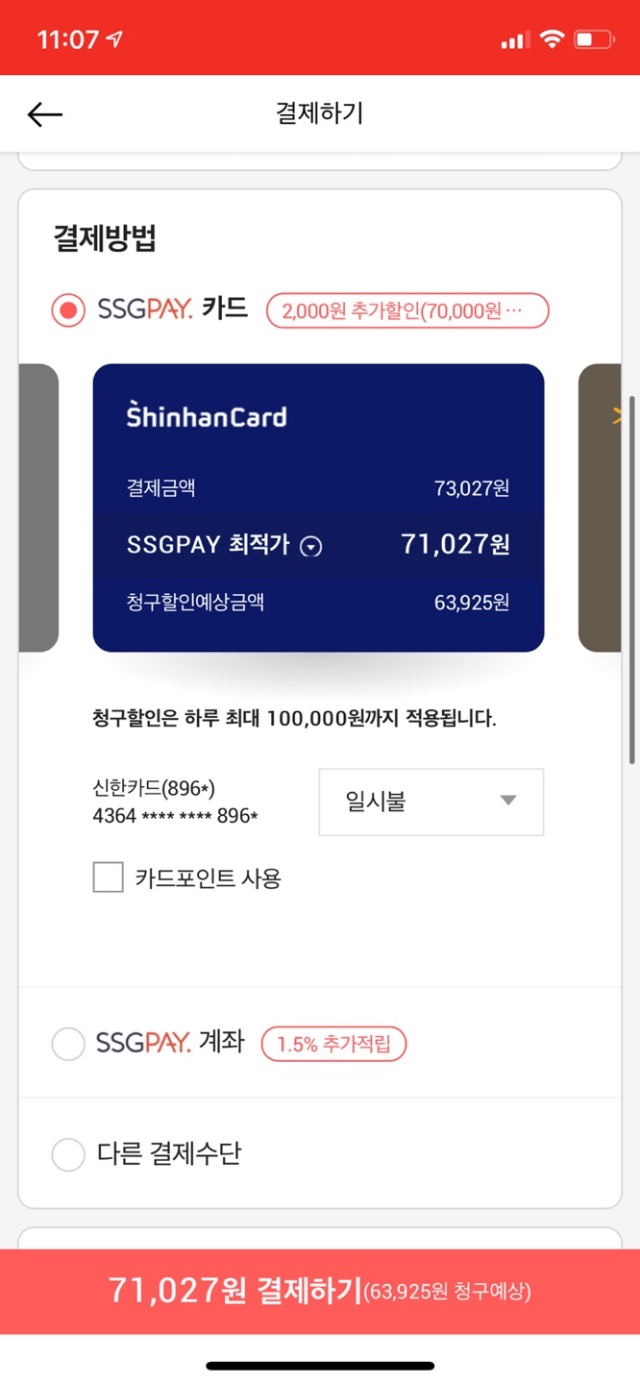
Task: Tap the 71,027원 결제하기 button
Action: 320,1291
